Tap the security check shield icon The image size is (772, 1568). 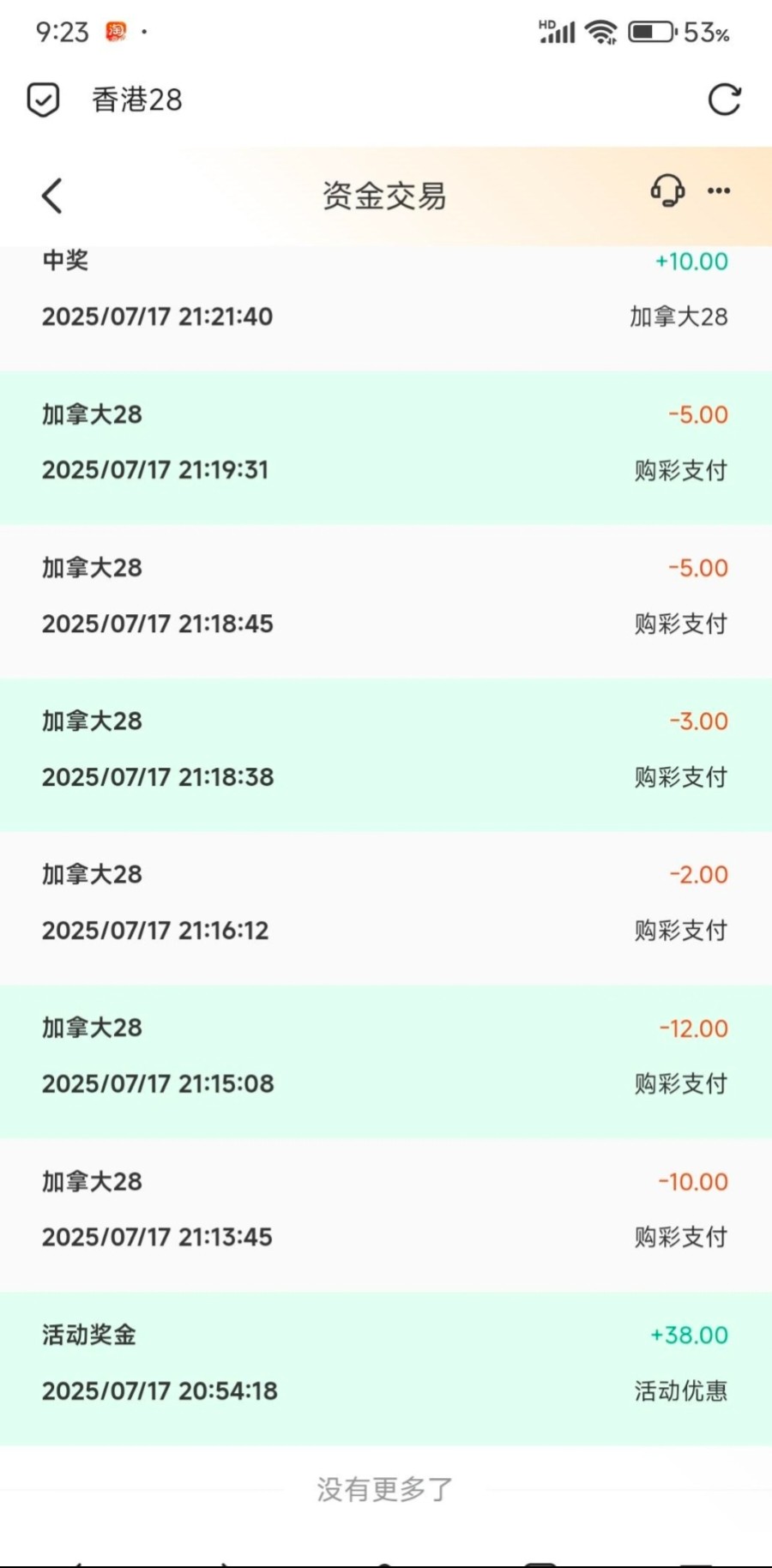[x=42, y=100]
